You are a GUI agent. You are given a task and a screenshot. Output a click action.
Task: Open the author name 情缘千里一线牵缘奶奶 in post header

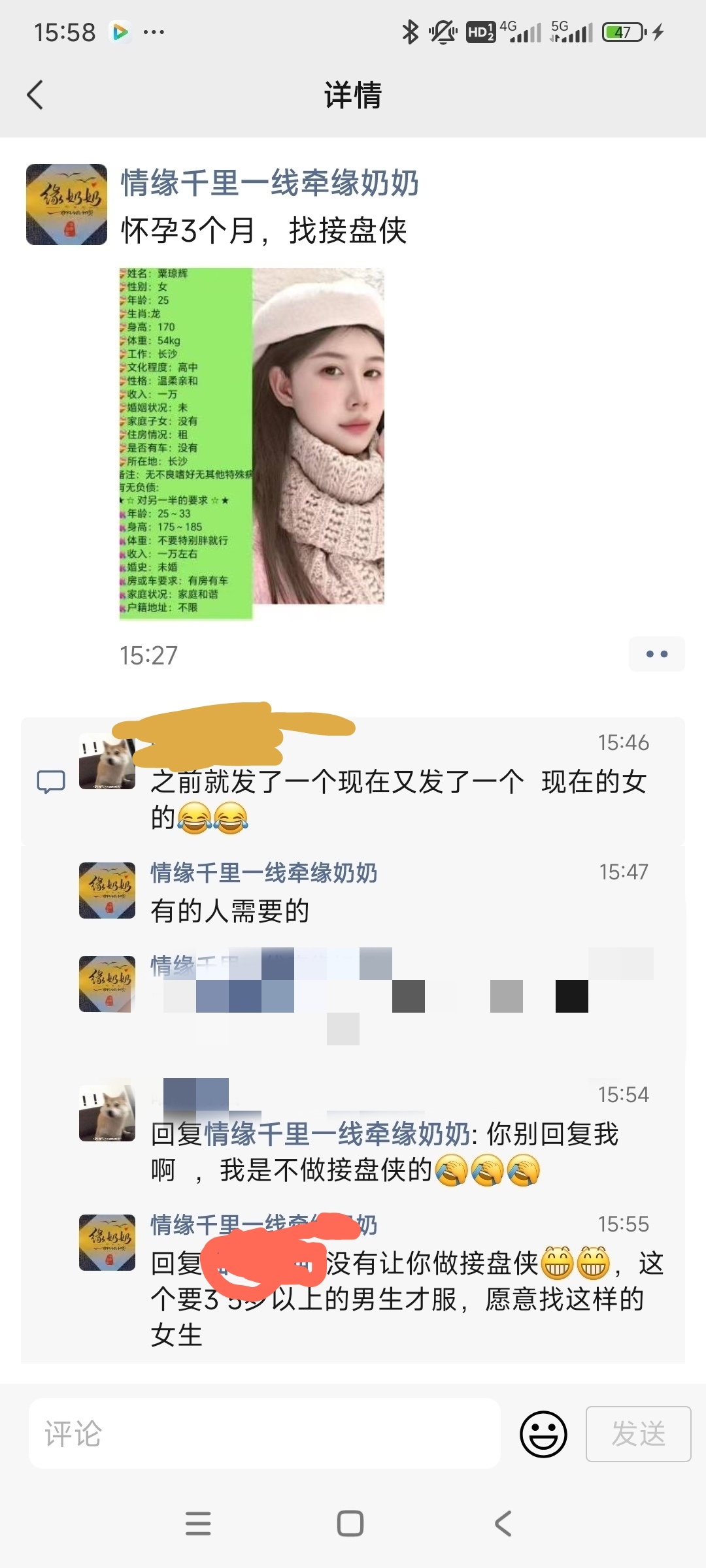tap(269, 182)
